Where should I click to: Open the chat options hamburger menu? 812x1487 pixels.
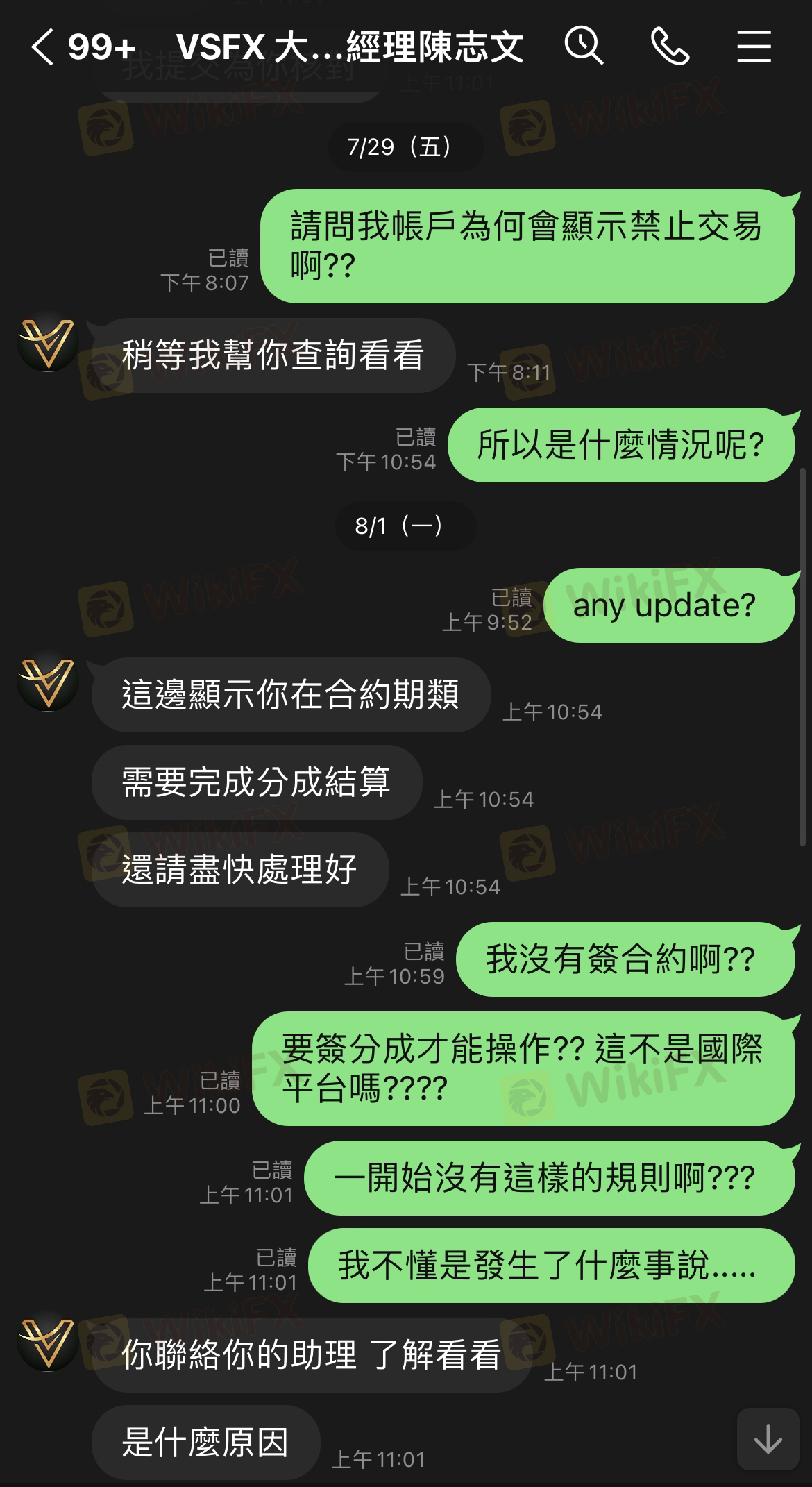coord(754,47)
